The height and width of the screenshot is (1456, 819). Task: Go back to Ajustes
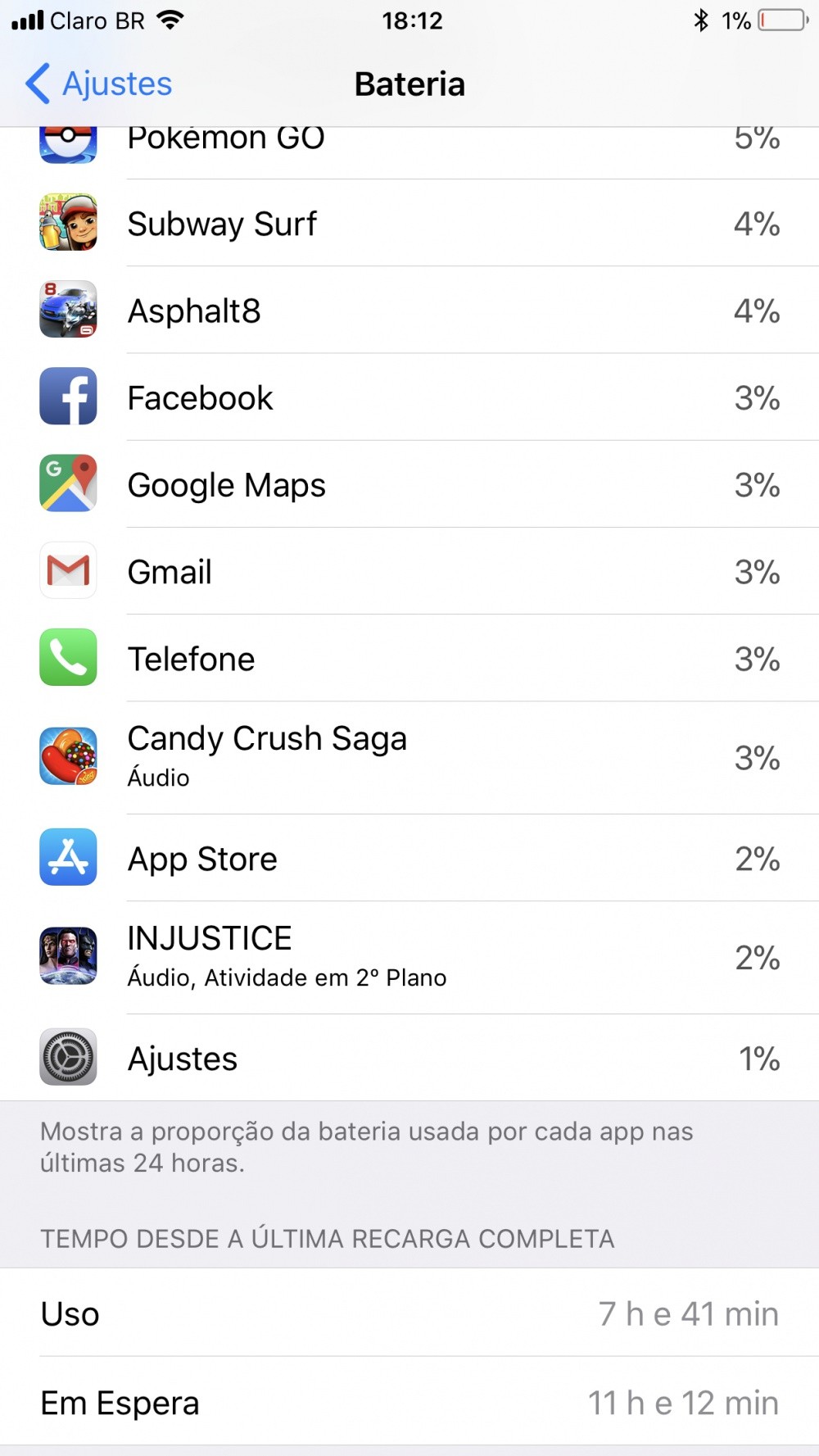[98, 84]
